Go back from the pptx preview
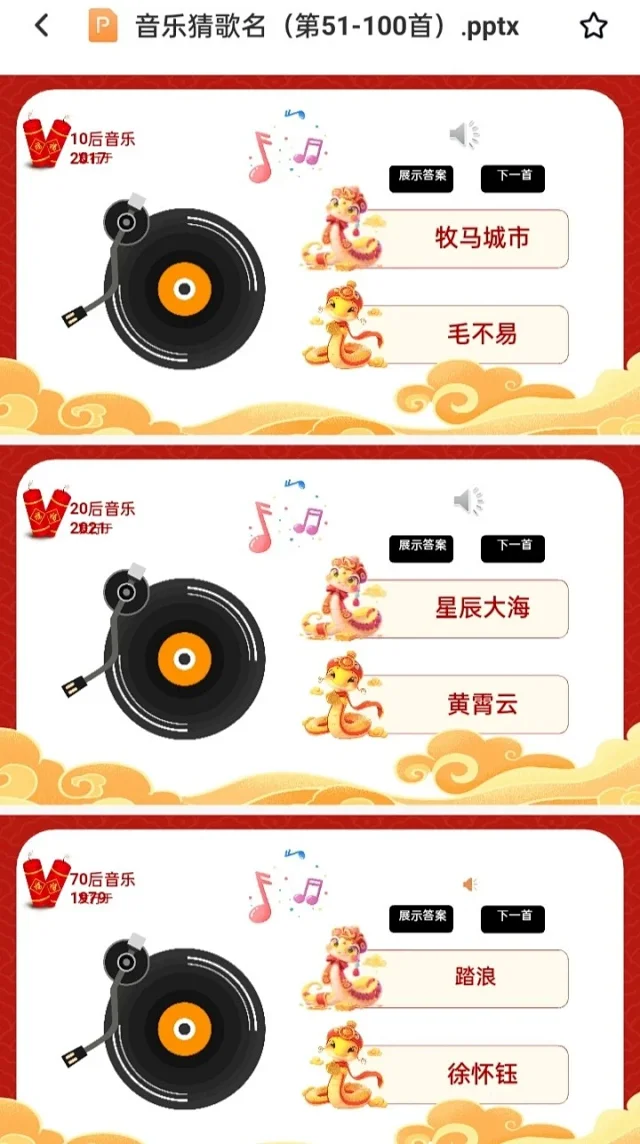Viewport: 640px width, 1144px height. click(42, 26)
